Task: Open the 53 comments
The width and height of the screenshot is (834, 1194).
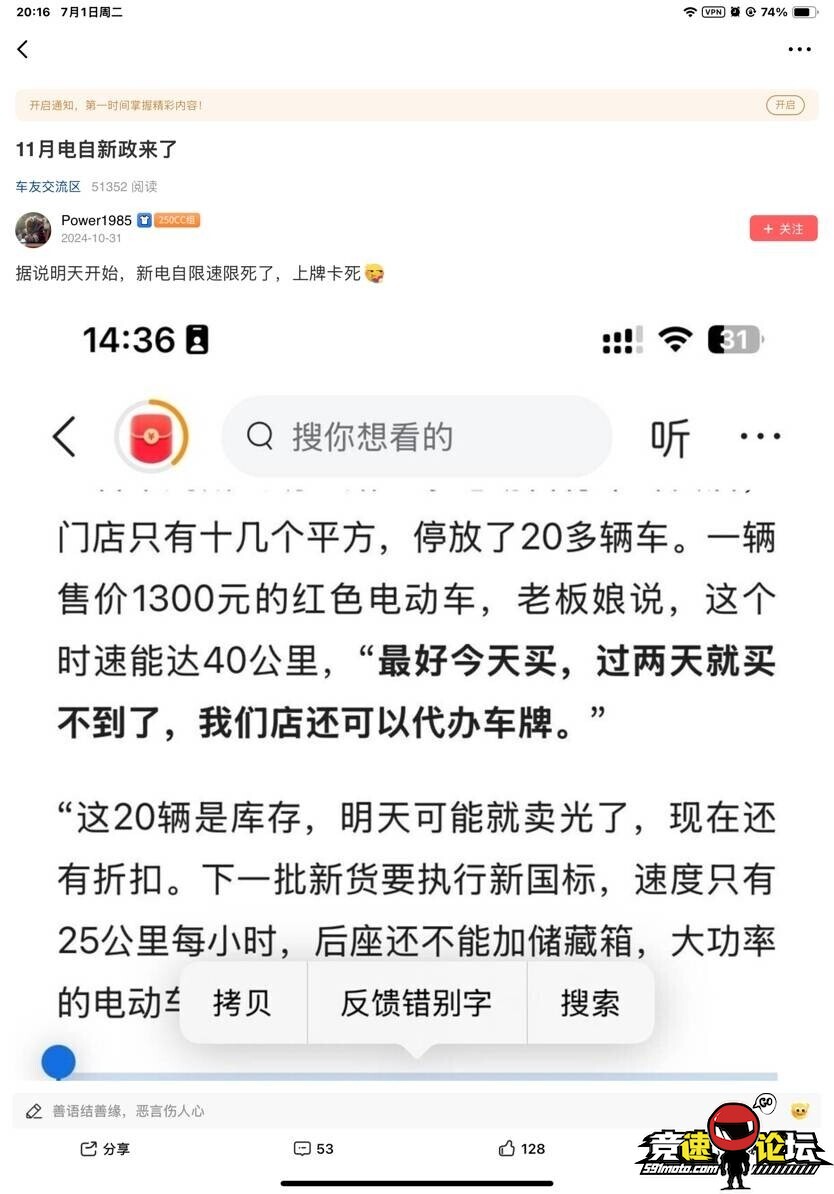Action: (314, 1149)
